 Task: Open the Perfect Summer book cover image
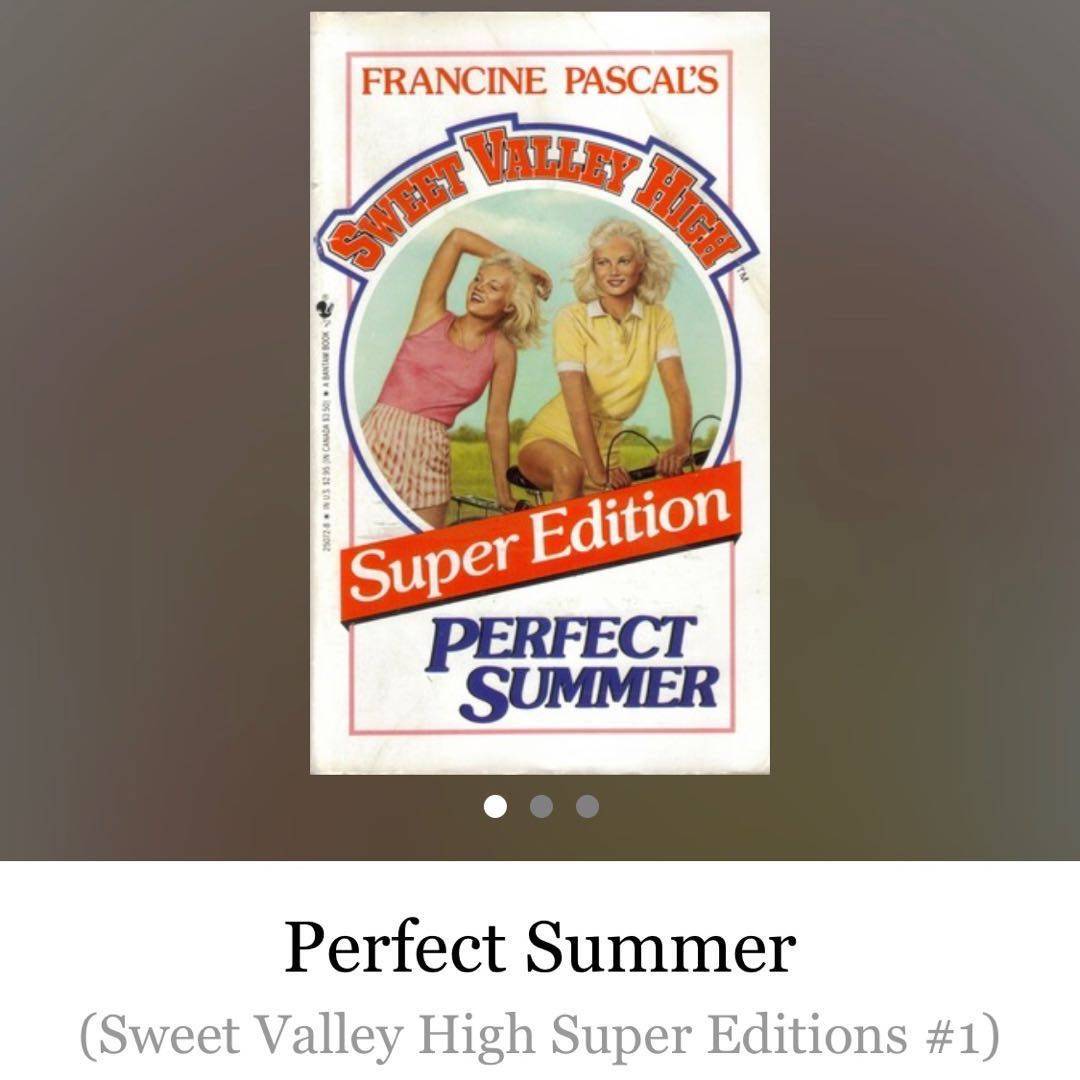tap(540, 392)
